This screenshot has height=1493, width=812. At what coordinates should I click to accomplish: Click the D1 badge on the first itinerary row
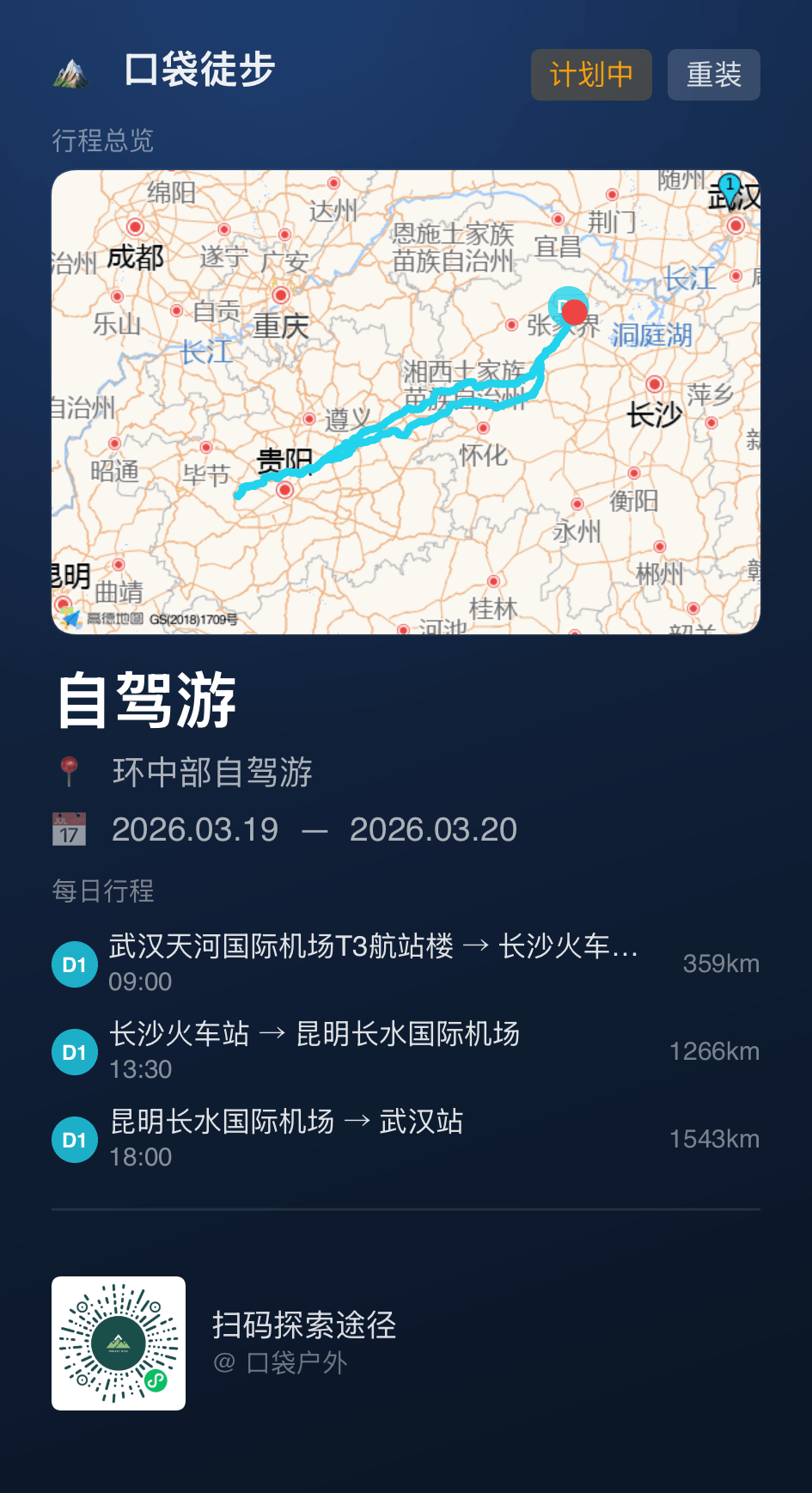pos(75,964)
